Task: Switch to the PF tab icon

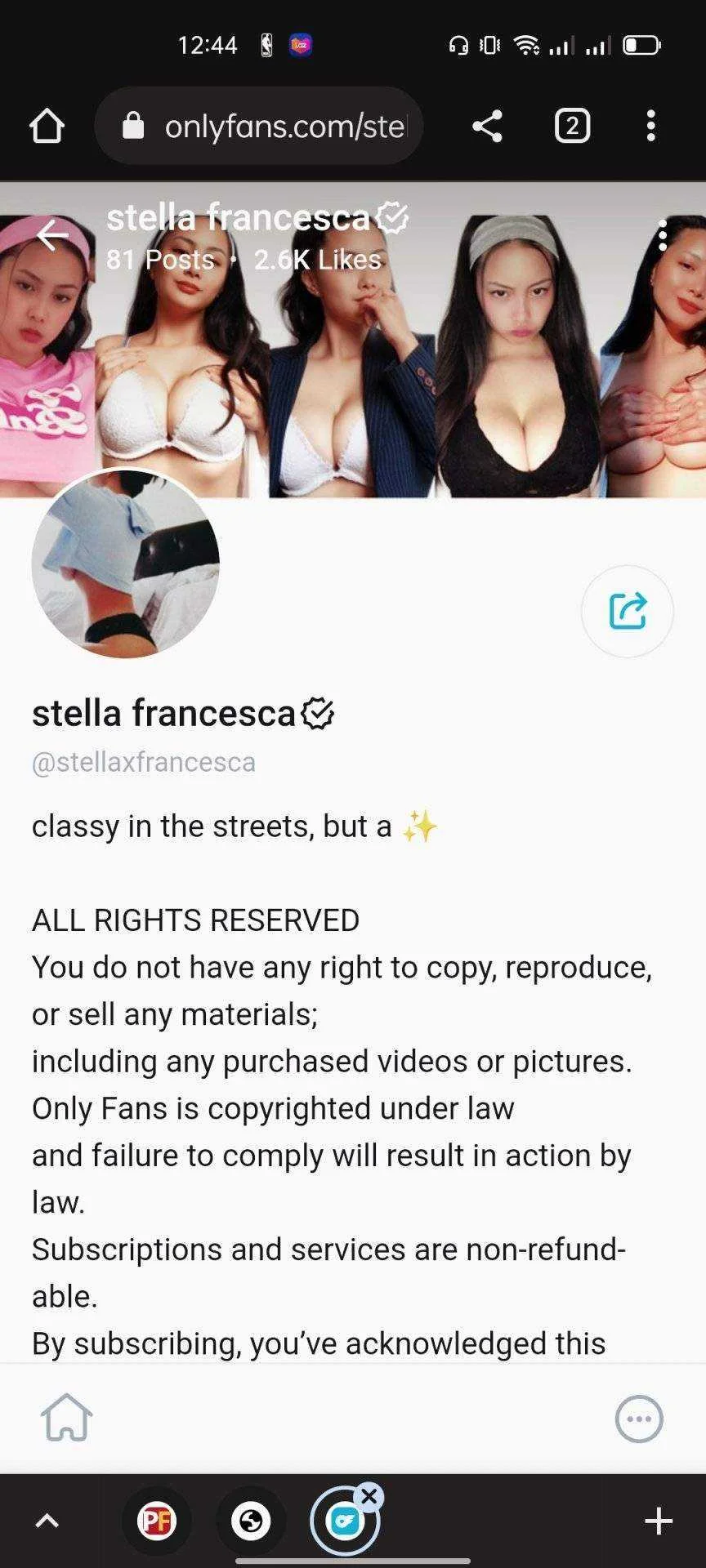Action: pyautogui.click(x=157, y=1521)
